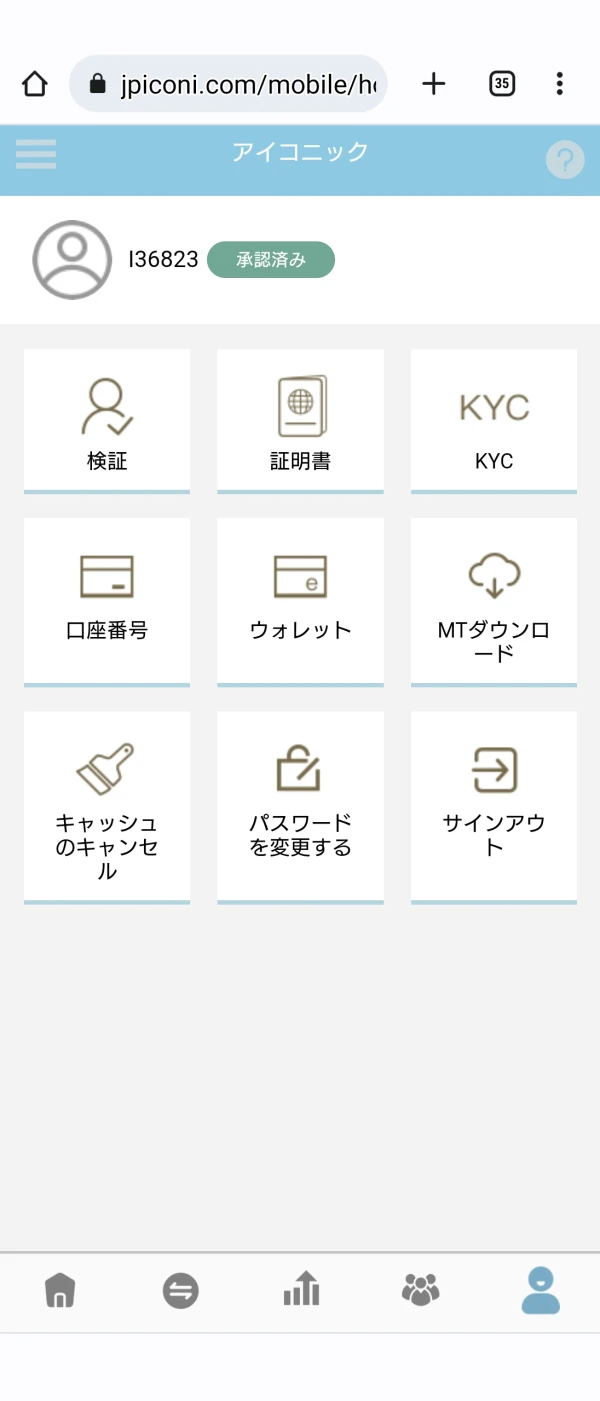Open the 検証 verification tile
600x1401 pixels.
[x=107, y=421]
